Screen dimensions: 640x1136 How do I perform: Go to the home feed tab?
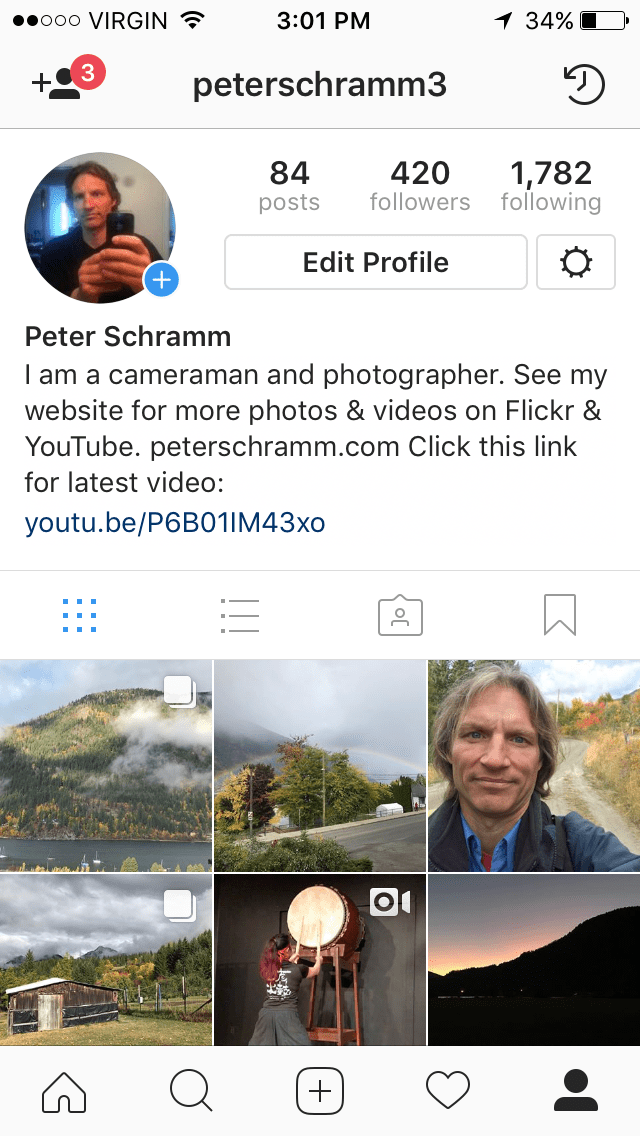tap(64, 1091)
